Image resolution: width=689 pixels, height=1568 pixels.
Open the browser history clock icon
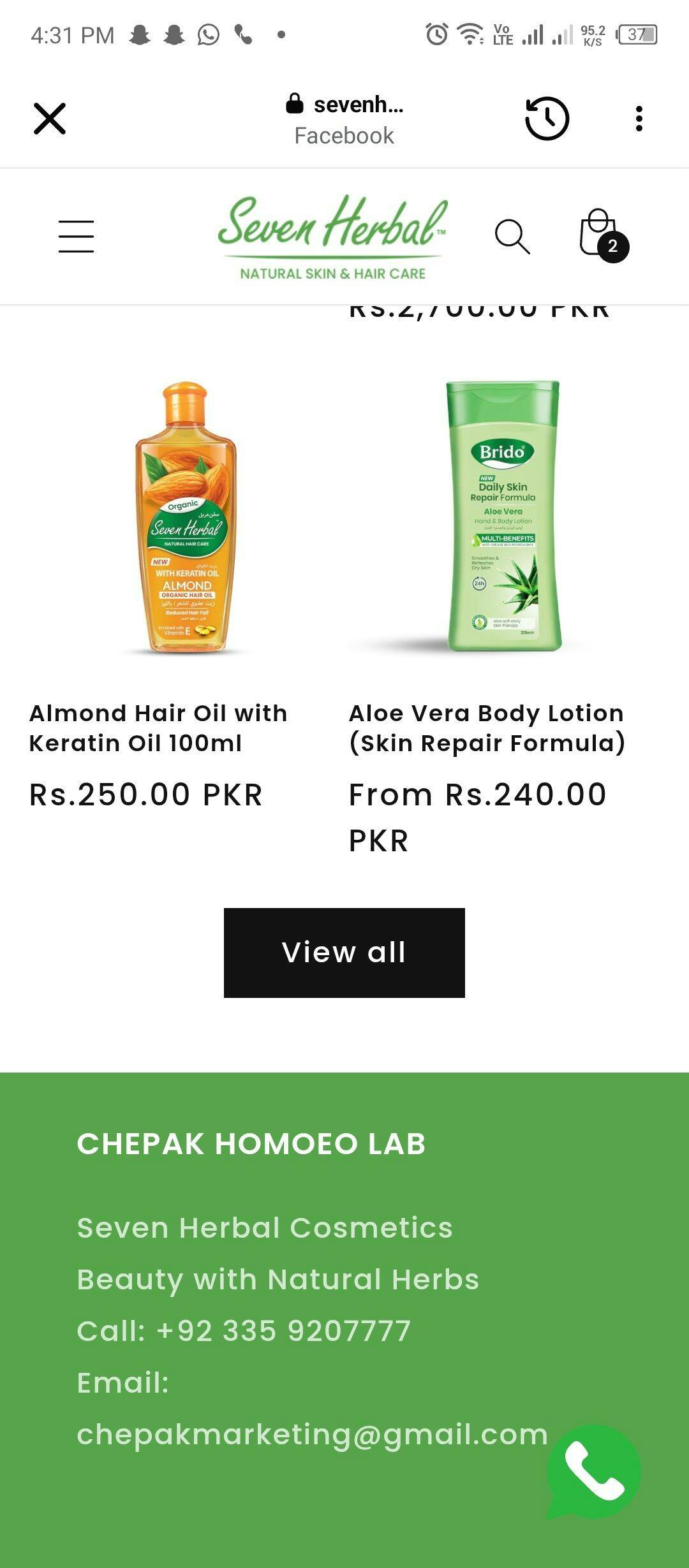547,119
